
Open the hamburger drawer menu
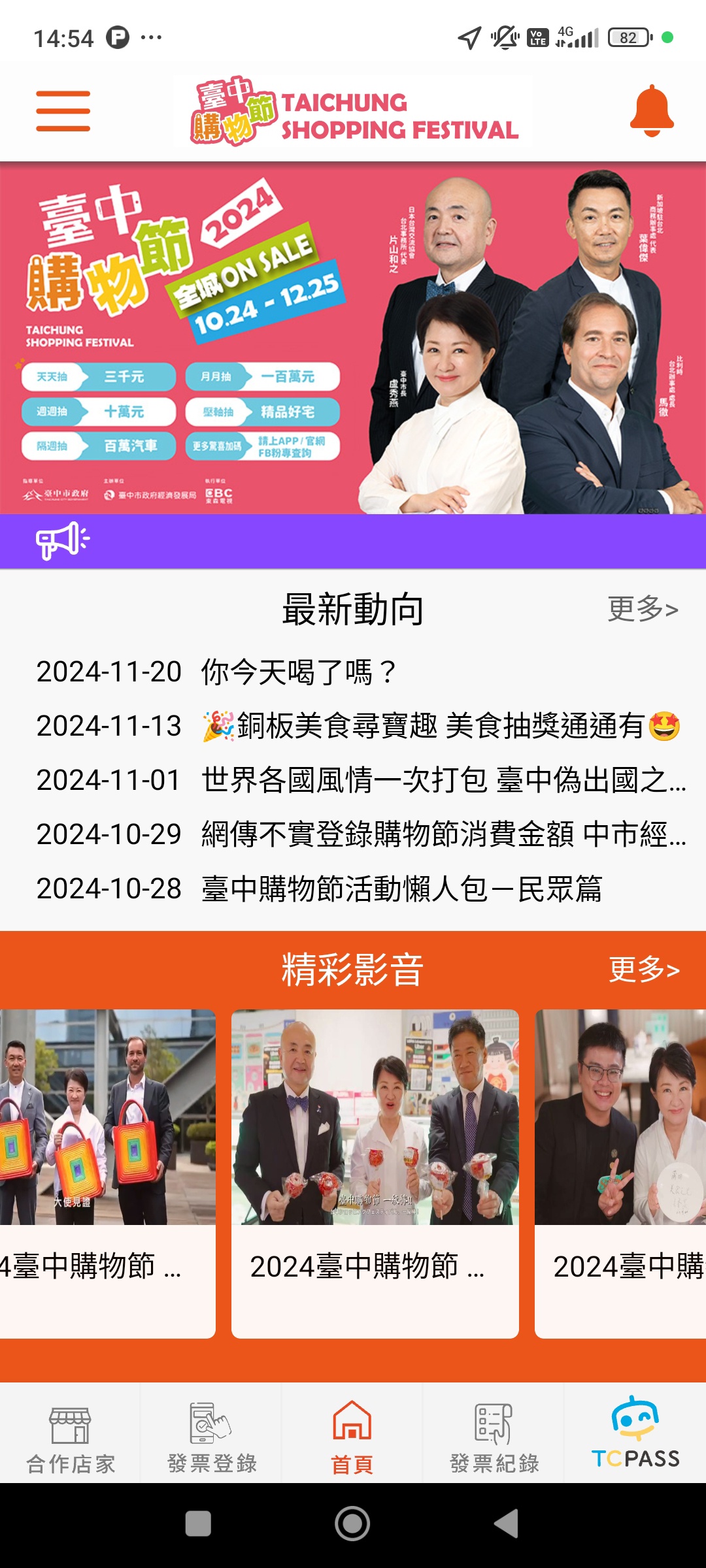click(63, 111)
